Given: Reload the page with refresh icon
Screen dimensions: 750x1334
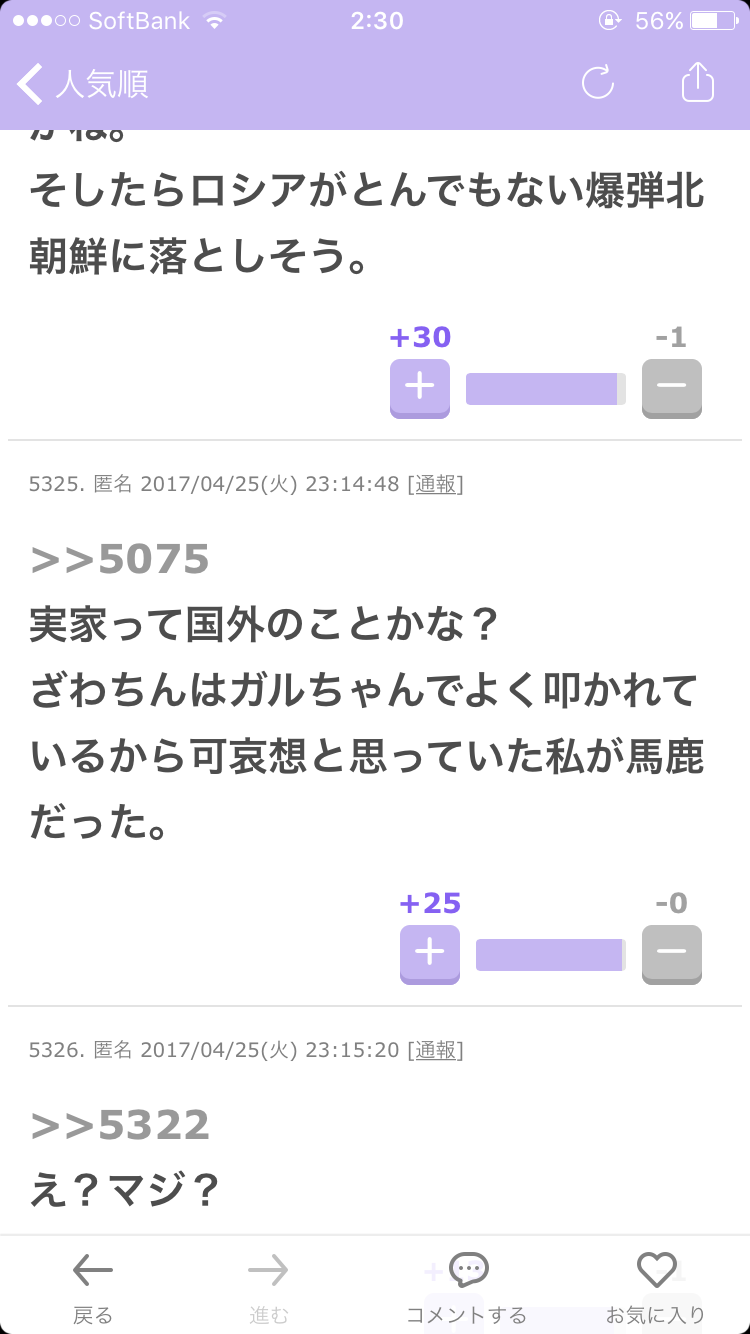Looking at the screenshot, I should click(598, 83).
